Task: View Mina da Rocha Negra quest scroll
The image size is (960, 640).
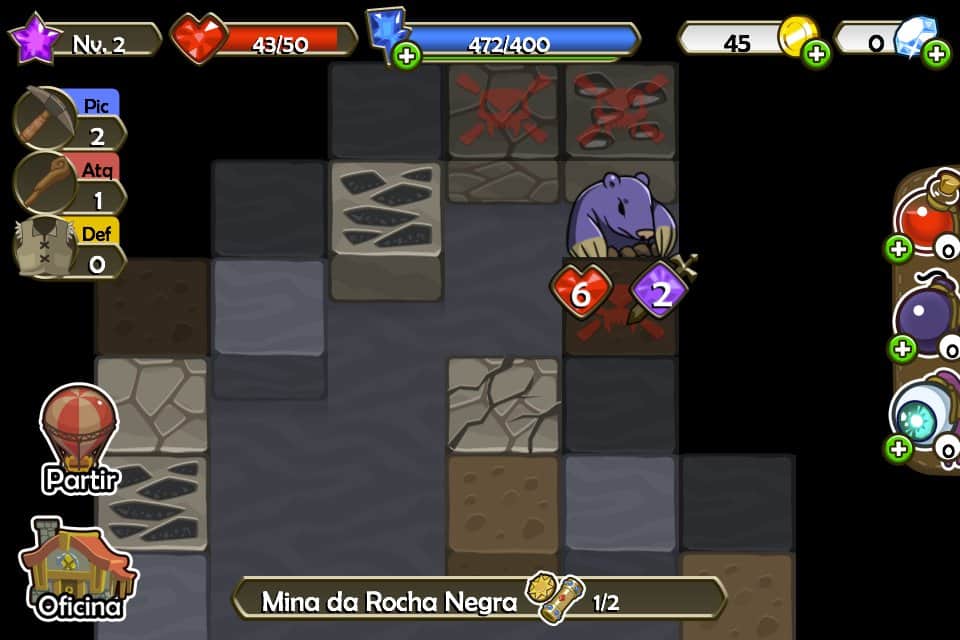Action: [x=551, y=598]
